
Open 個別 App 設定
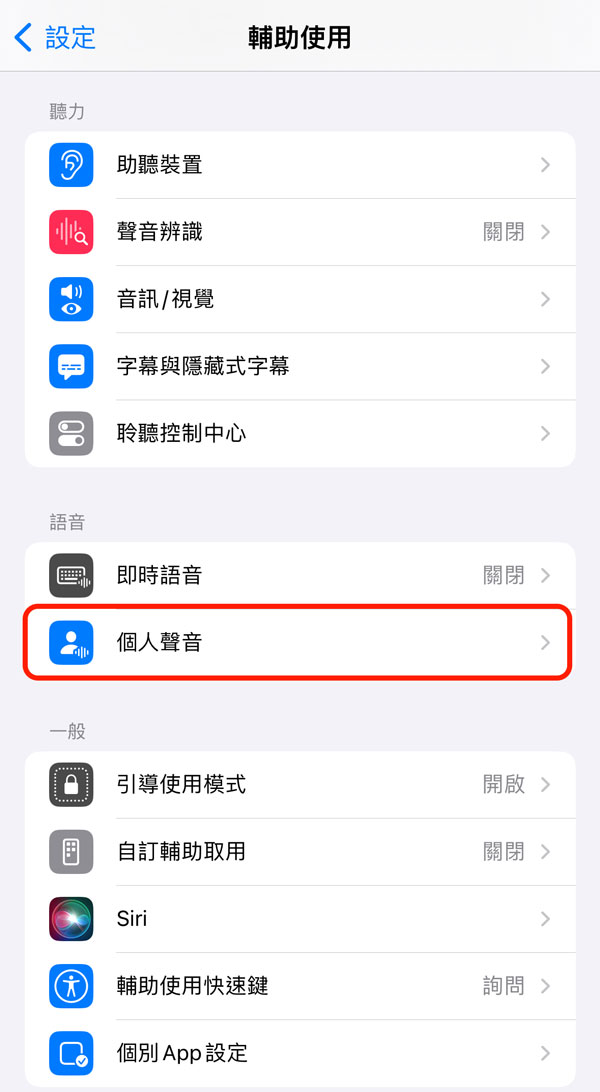tap(300, 1053)
